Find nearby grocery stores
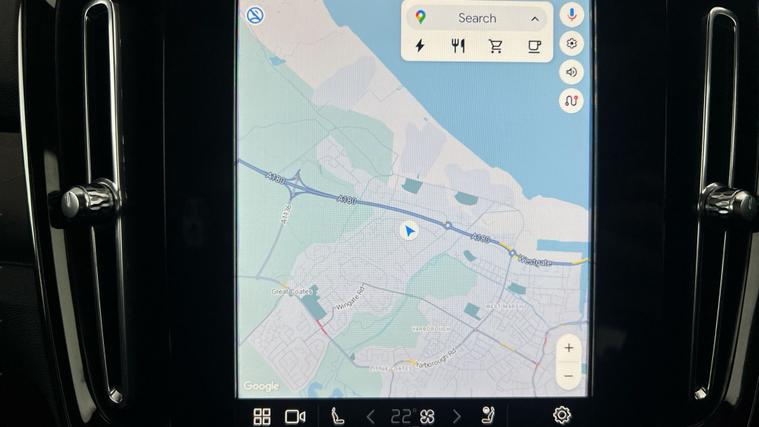 coord(496,46)
